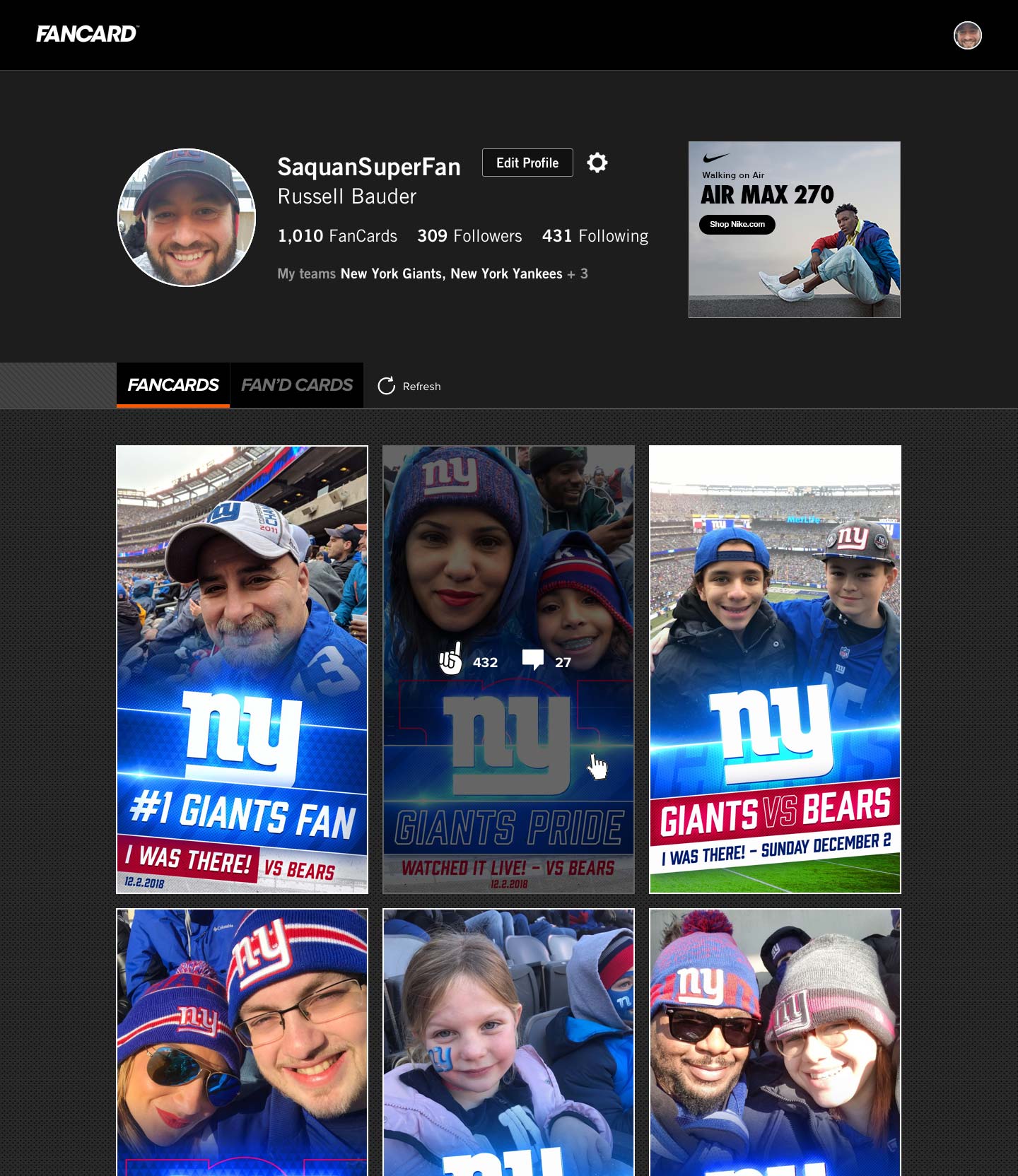Select the FANCARDS tab
This screenshot has height=1176, width=1018.
pyautogui.click(x=173, y=385)
